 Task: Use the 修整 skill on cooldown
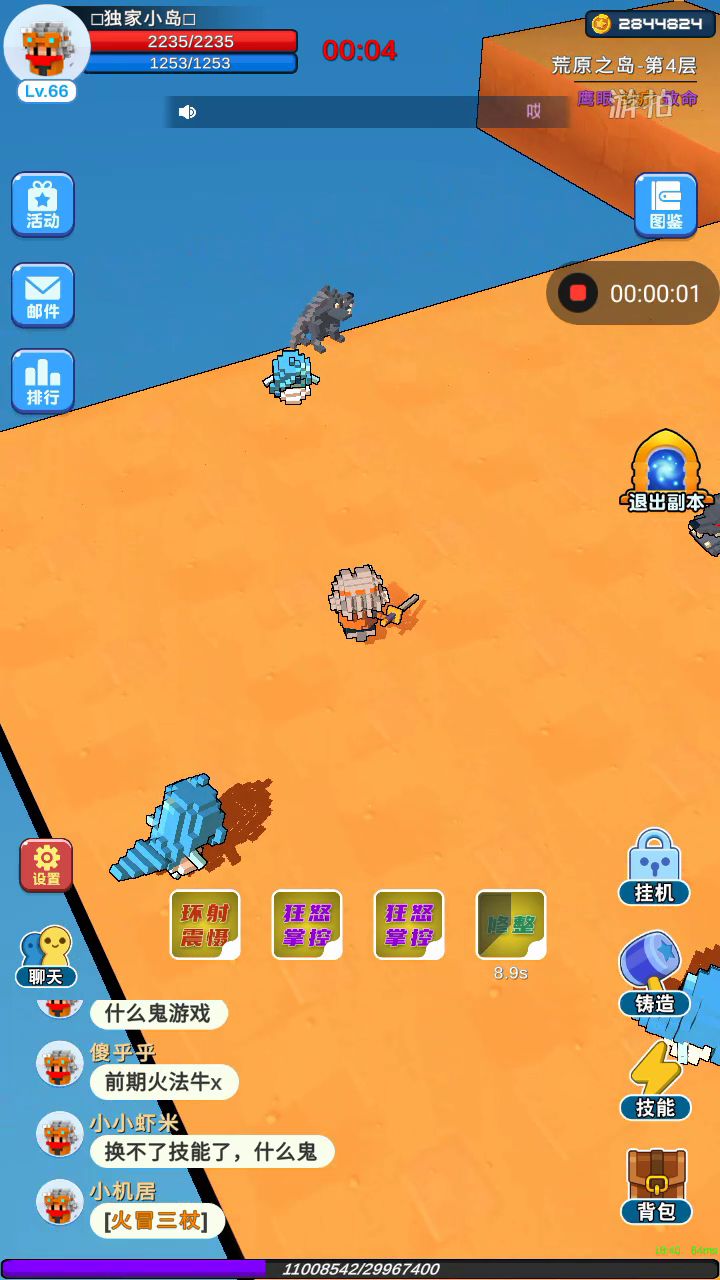(511, 924)
